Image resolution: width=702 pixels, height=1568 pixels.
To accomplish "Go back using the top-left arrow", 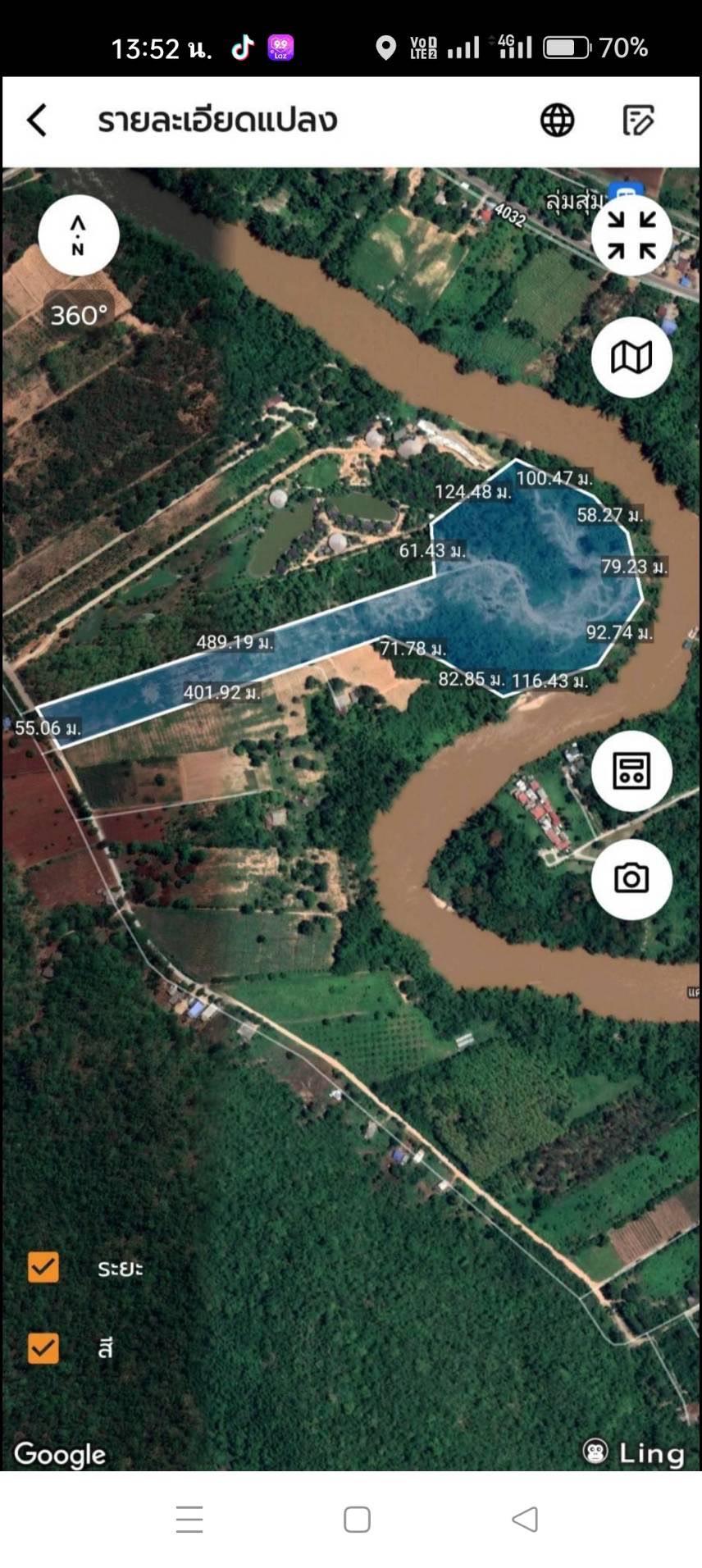I will coord(37,120).
